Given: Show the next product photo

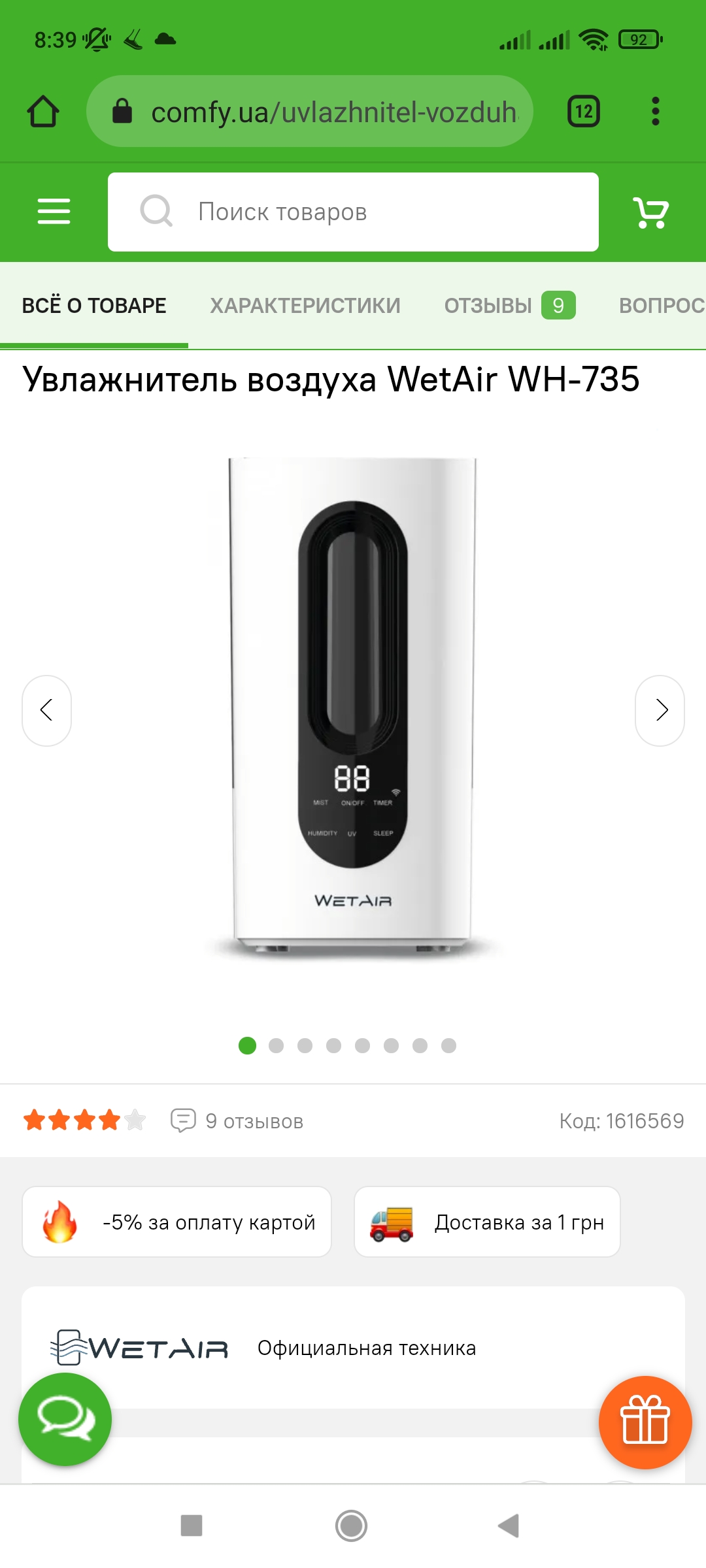Looking at the screenshot, I should (660, 710).
